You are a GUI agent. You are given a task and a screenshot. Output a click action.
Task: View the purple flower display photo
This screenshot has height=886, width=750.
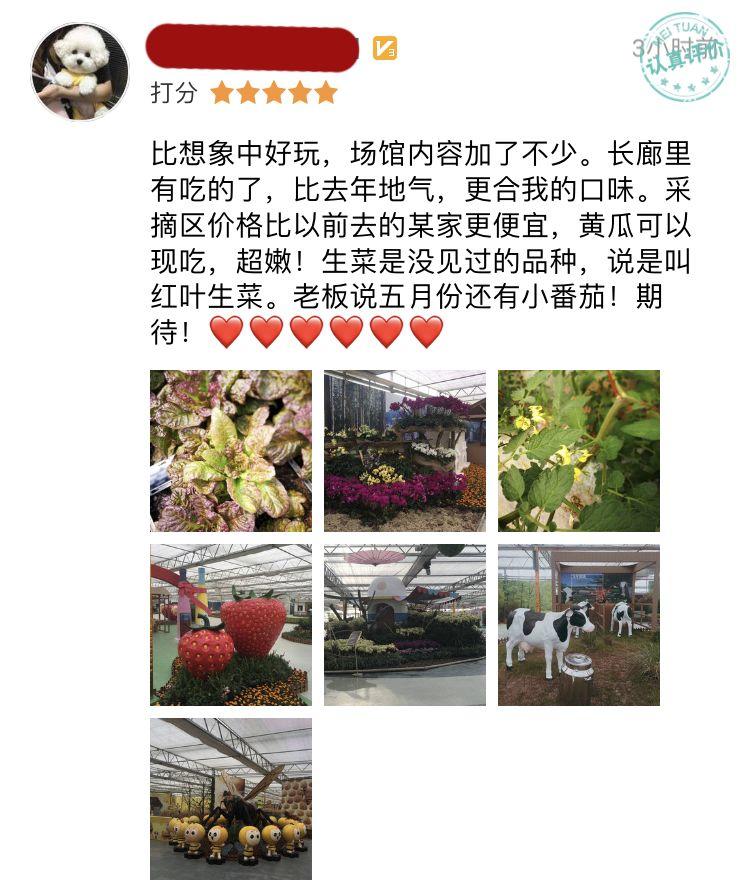(x=405, y=451)
